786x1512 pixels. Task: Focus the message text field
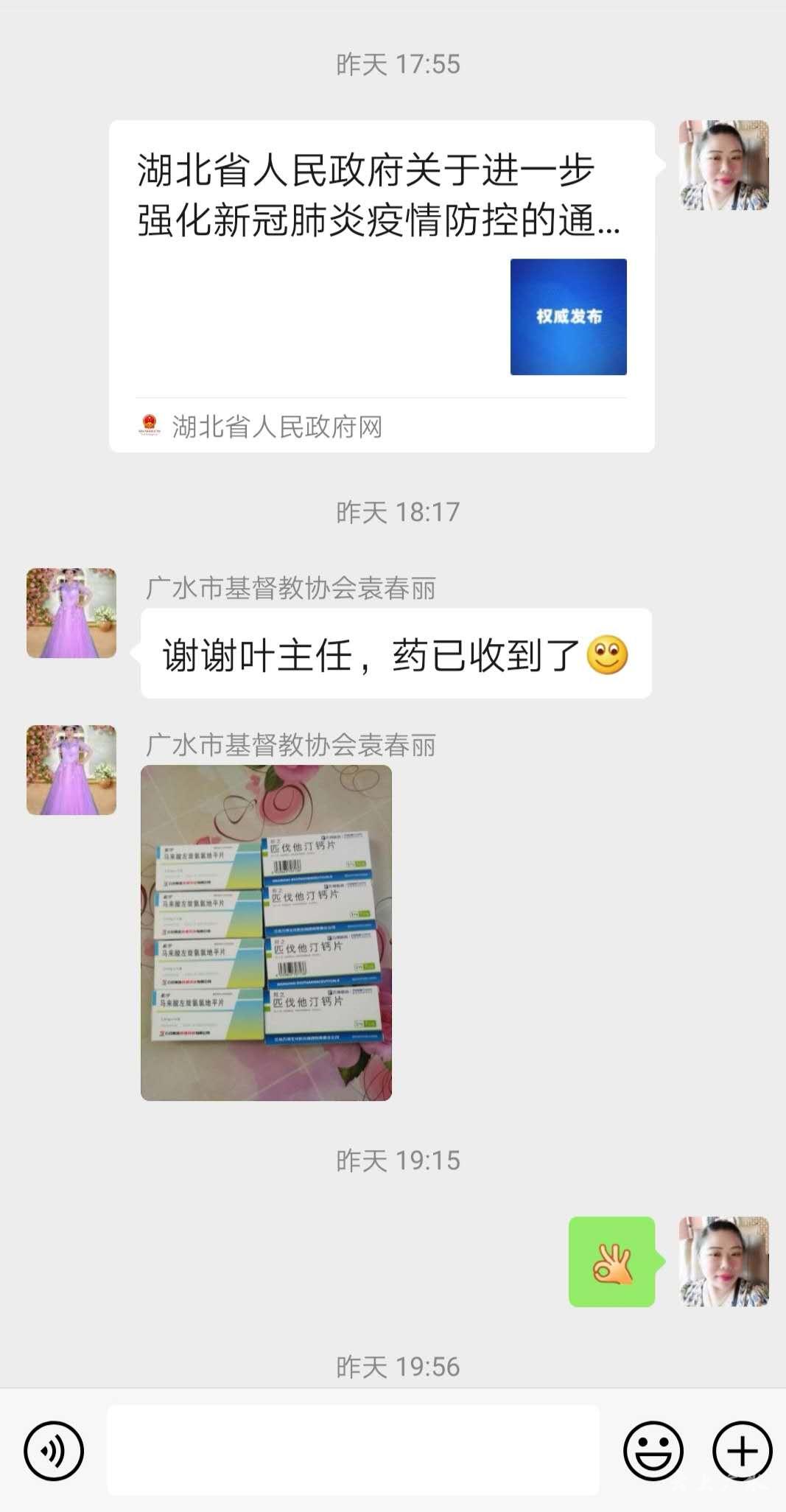point(354,1450)
